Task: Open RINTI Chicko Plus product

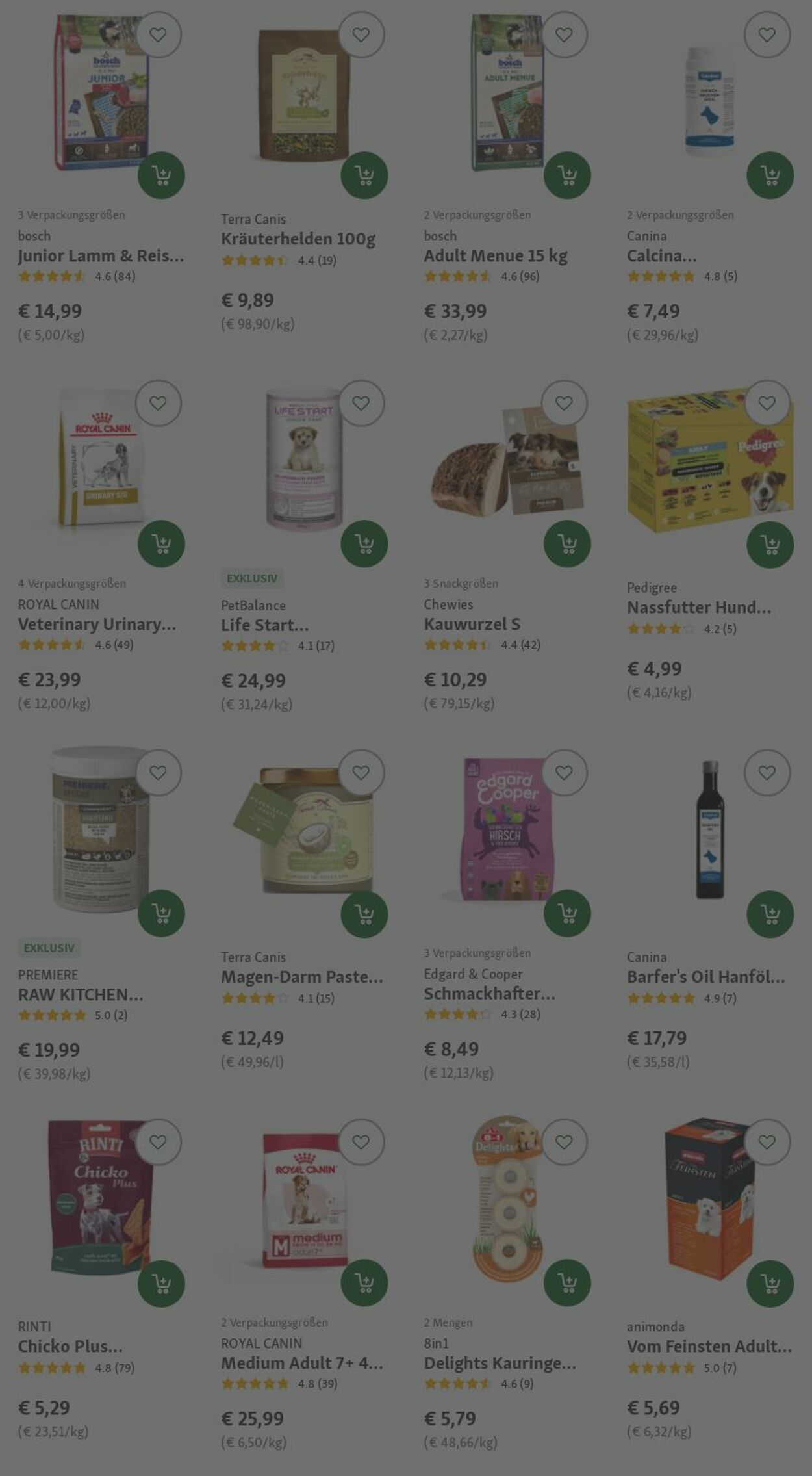Action: pos(70,1346)
